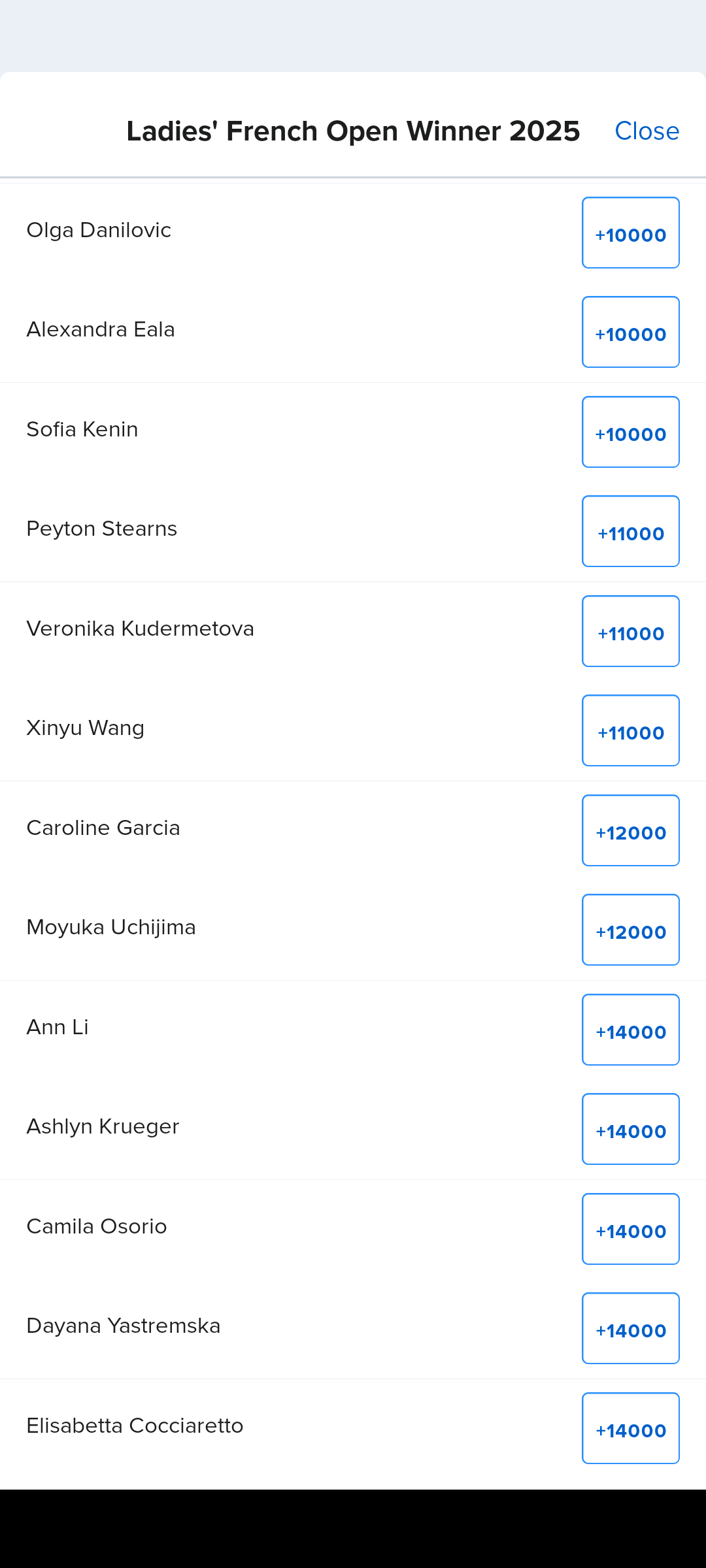This screenshot has height=1568, width=706.
Task: Bet on Caroline Garcia at +12000
Action: click(630, 830)
